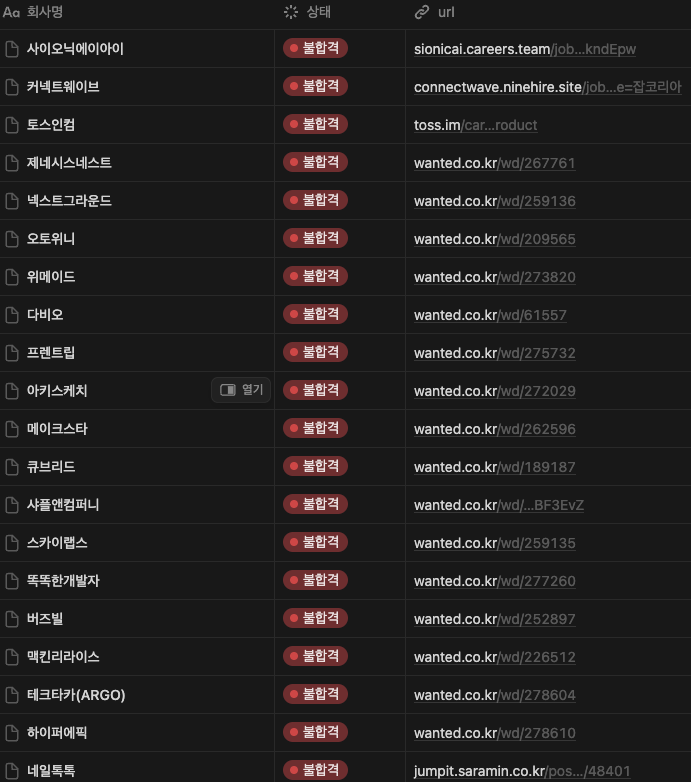Change 불합격 status for 큐브리드
The width and height of the screenshot is (691, 782).
click(315, 467)
